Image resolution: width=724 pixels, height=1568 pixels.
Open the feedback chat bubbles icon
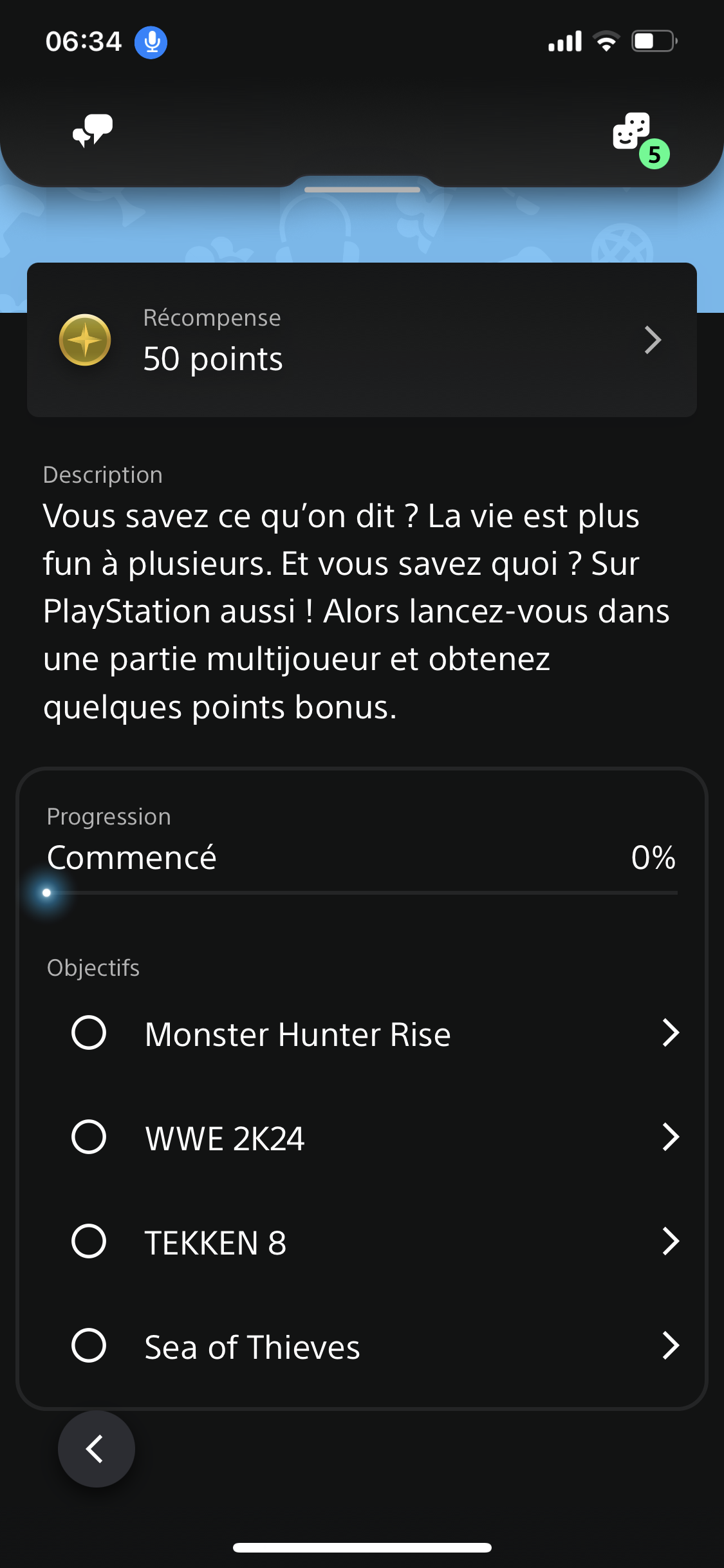(x=93, y=131)
